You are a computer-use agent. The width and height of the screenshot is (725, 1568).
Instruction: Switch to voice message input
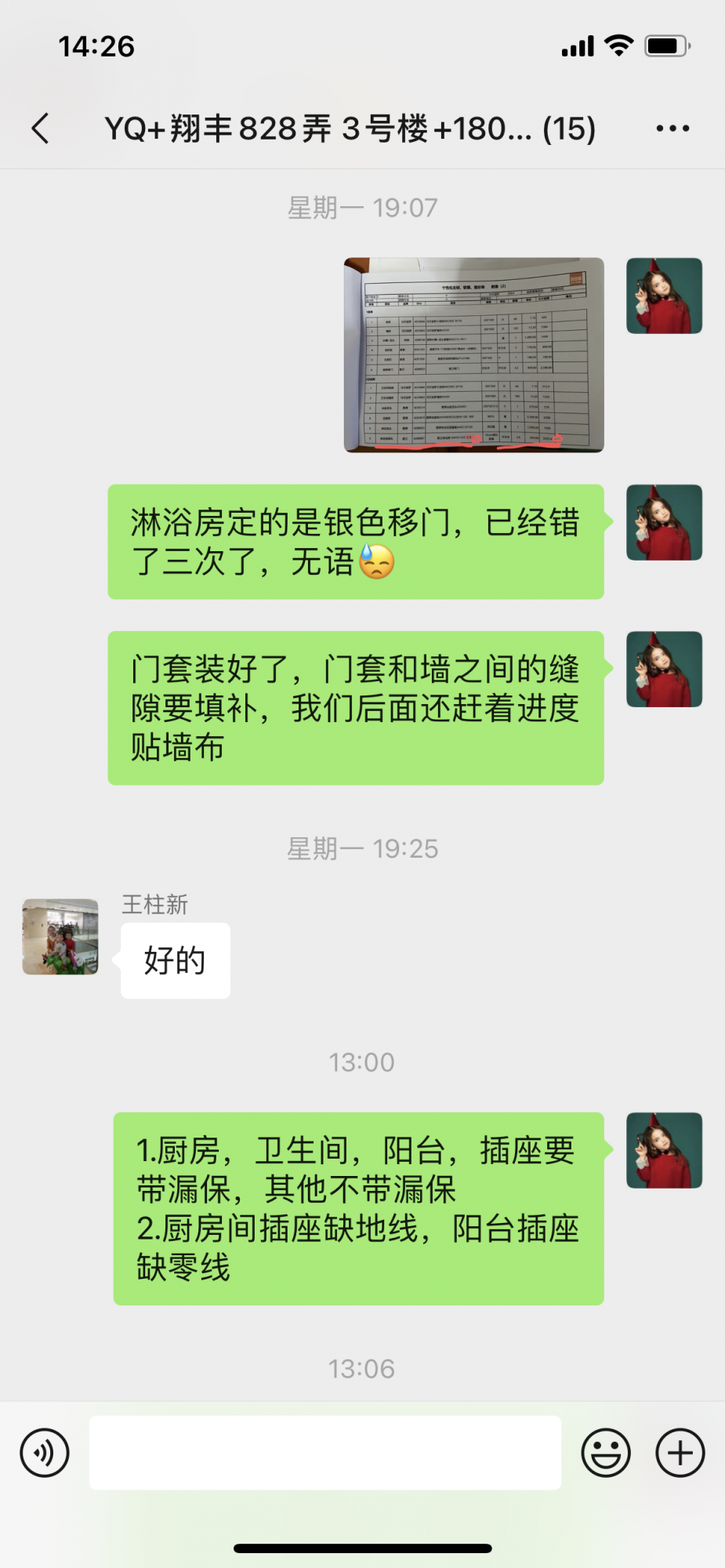click(45, 1453)
